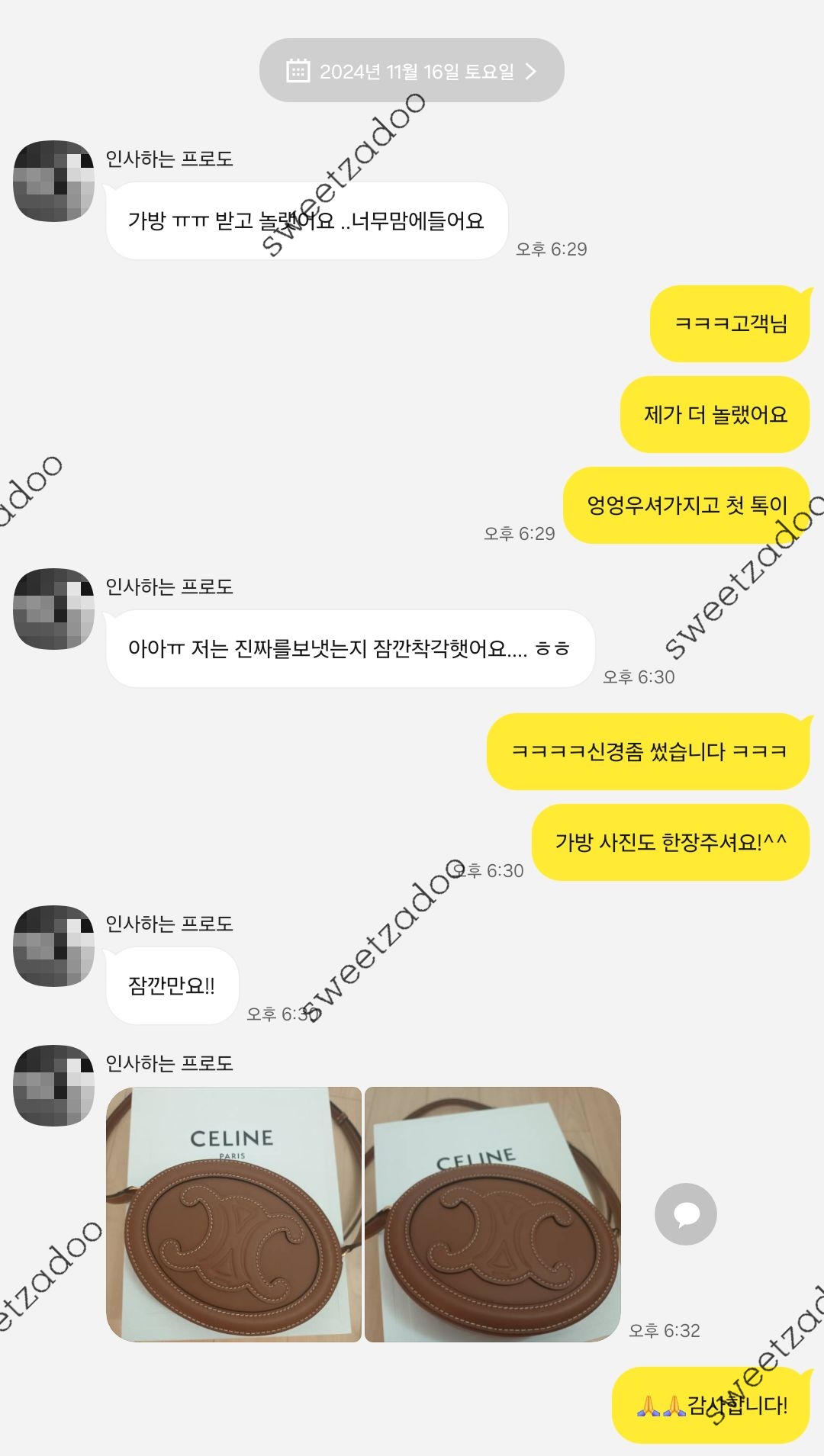Tap the speech bubble icon beside the photos
This screenshot has width=824, height=1456.
tap(685, 1213)
